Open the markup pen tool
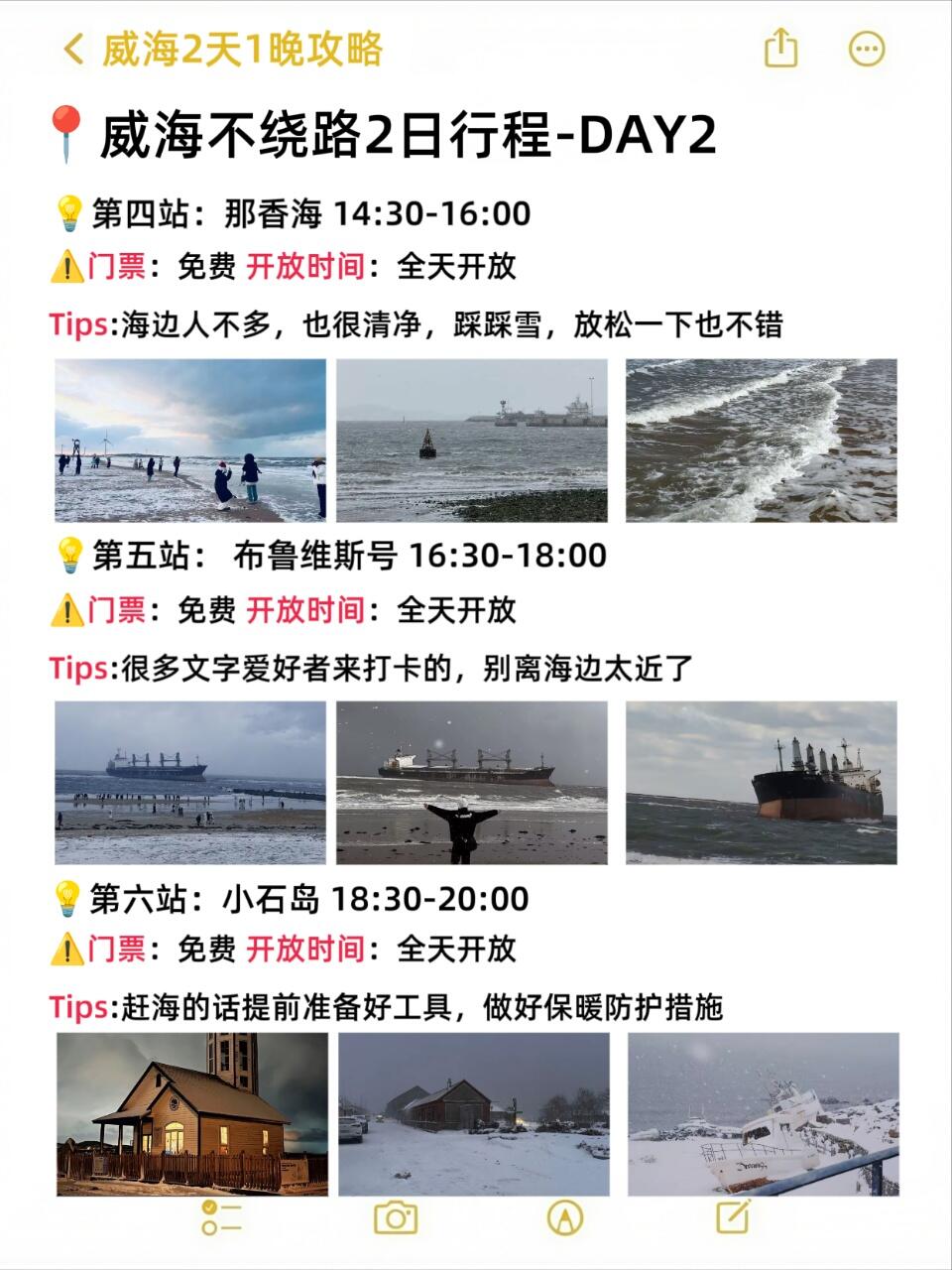 tap(565, 1217)
